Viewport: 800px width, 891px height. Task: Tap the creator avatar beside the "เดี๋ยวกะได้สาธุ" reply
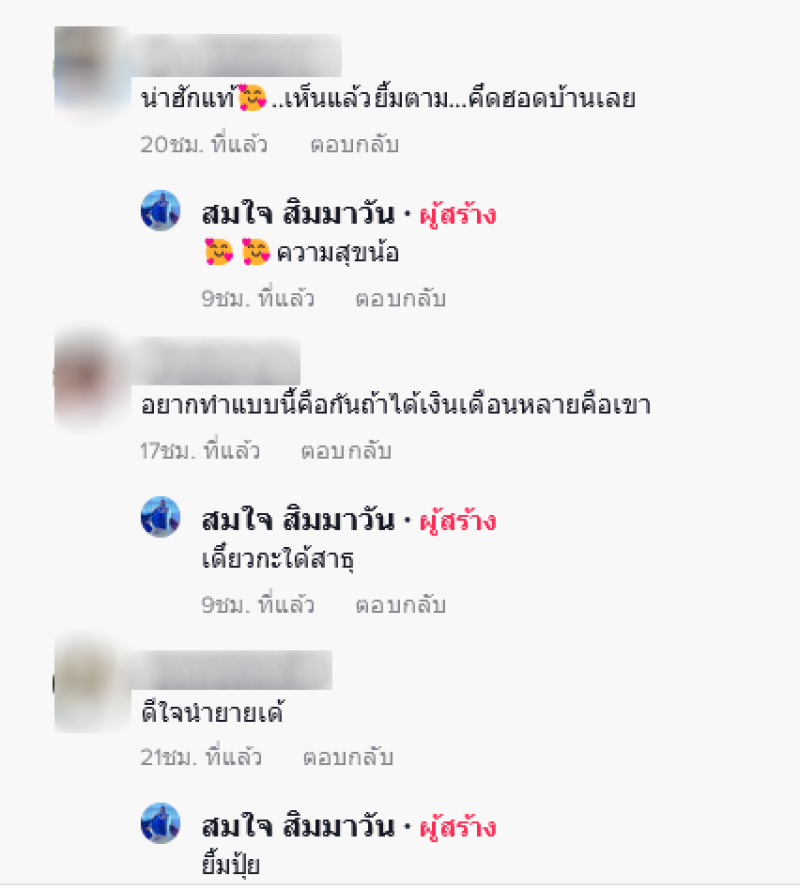pos(161,517)
